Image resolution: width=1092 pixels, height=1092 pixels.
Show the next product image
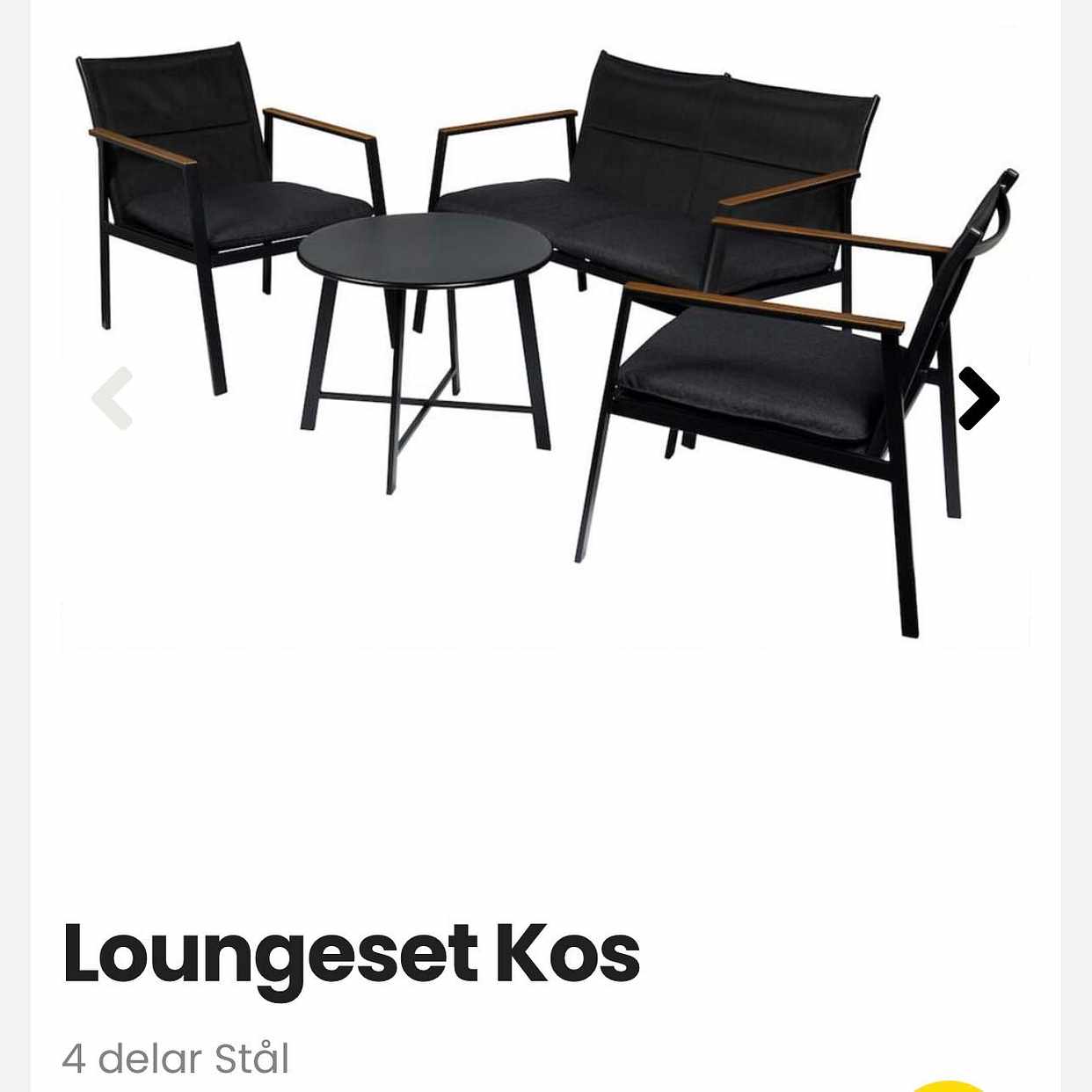pyautogui.click(x=979, y=398)
